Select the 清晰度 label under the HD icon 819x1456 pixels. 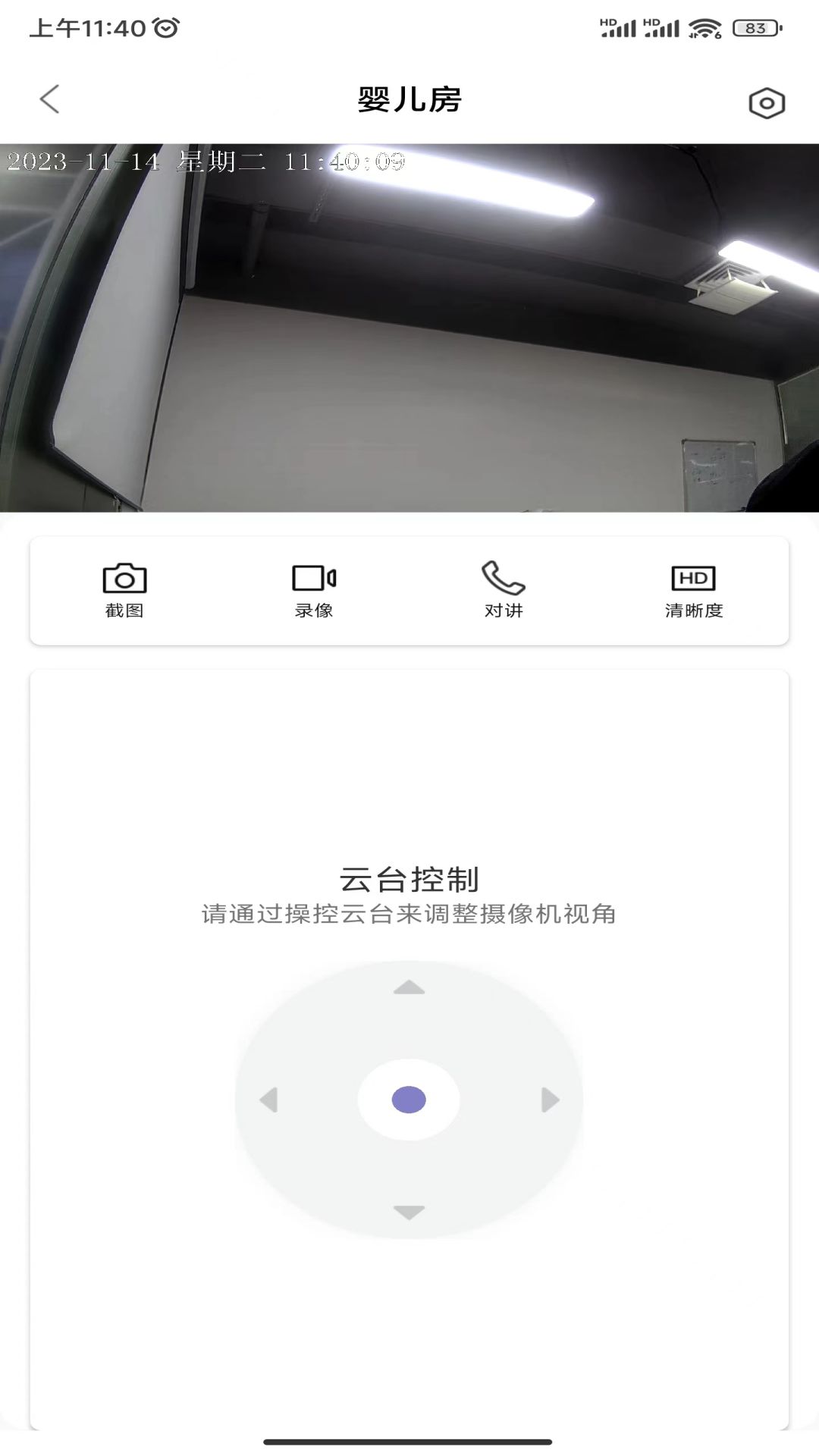point(693,610)
